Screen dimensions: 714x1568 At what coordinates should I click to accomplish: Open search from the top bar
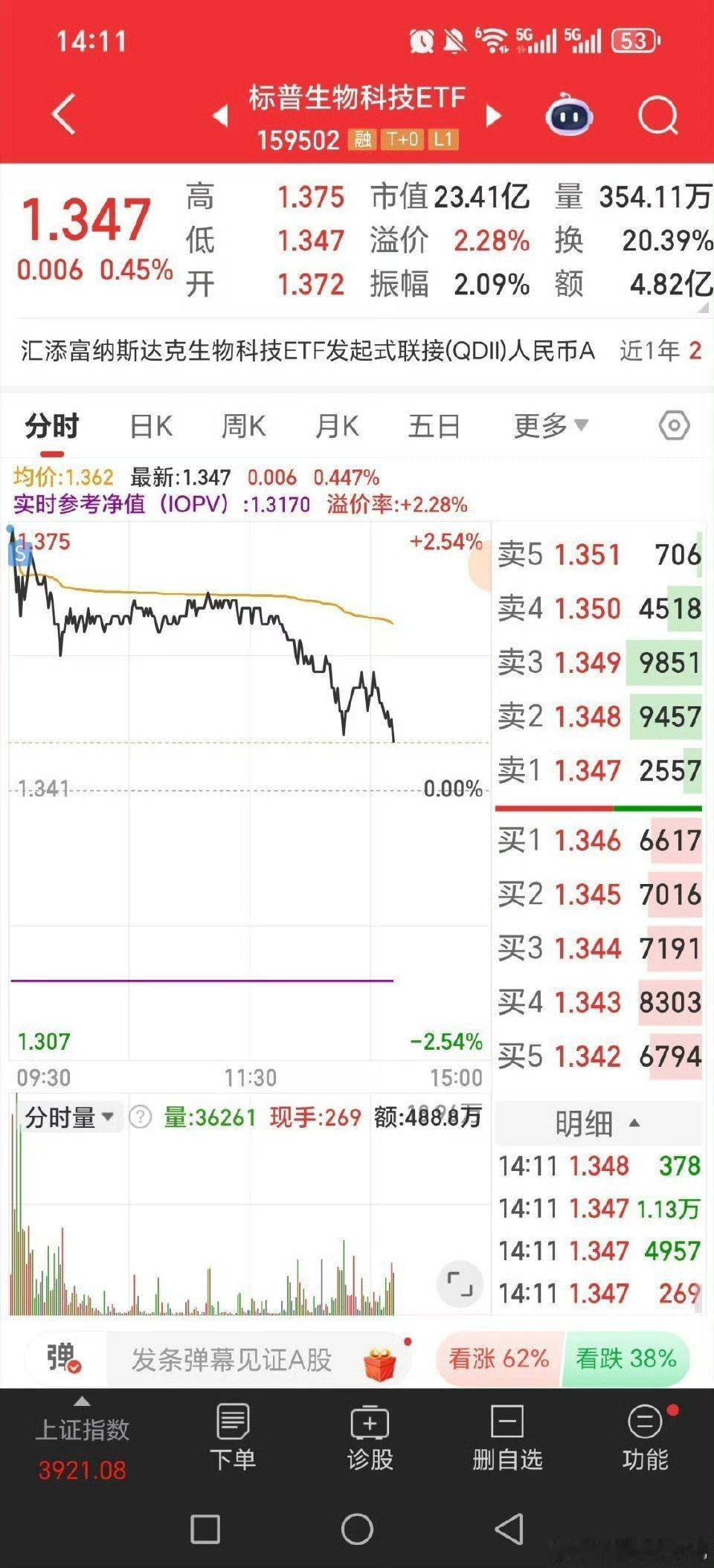pyautogui.click(x=657, y=114)
